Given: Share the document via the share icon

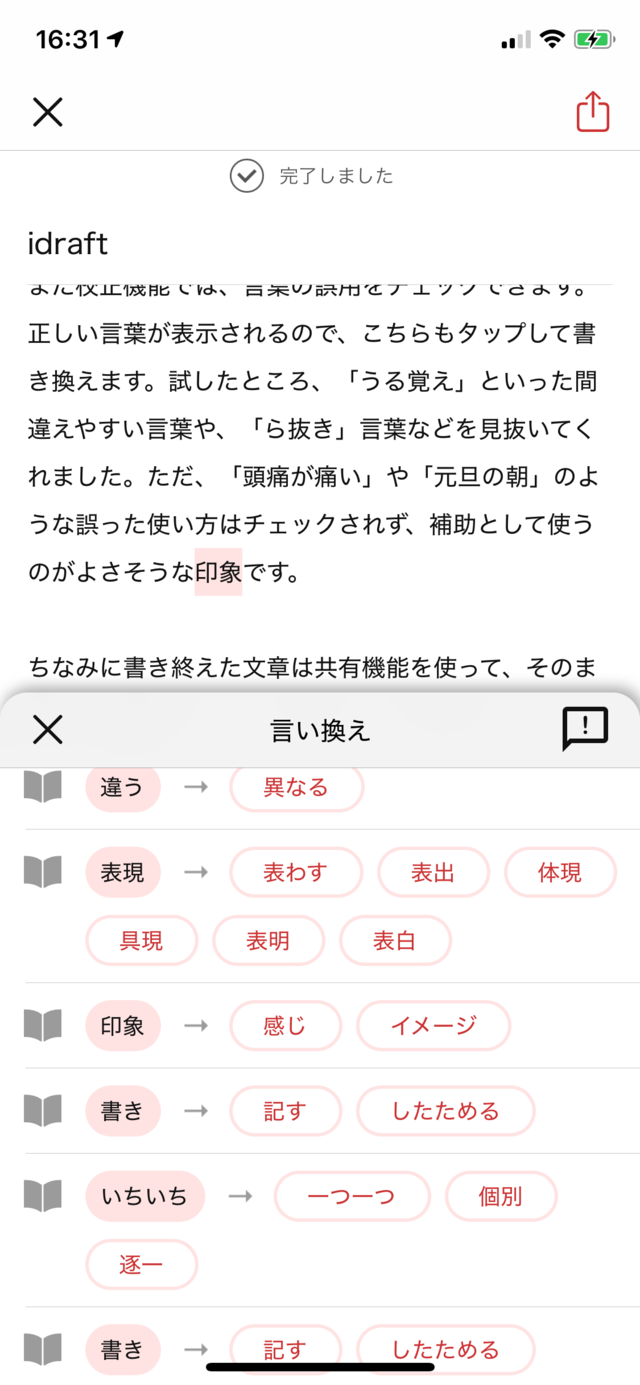Looking at the screenshot, I should pyautogui.click(x=592, y=111).
